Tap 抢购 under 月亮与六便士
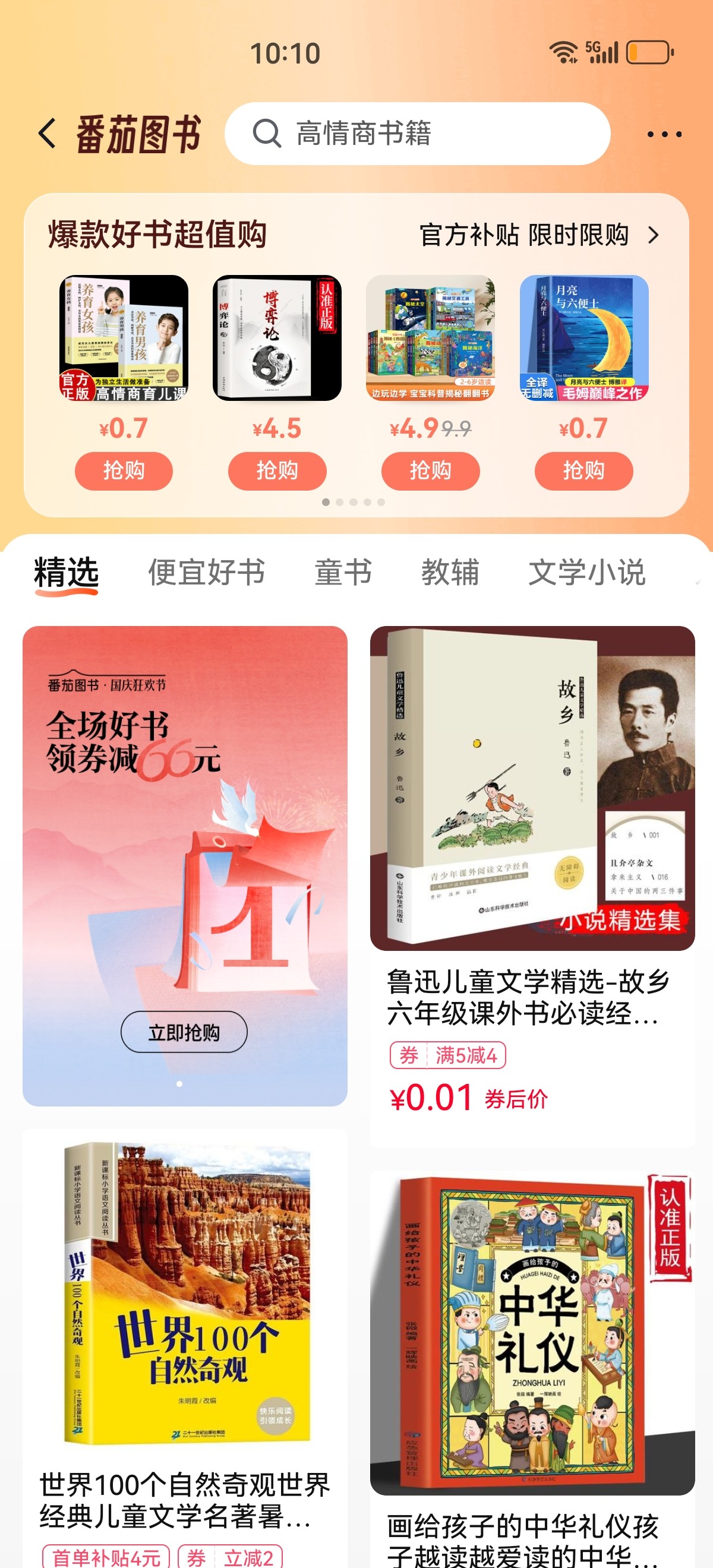This screenshot has width=713, height=1568. pyautogui.click(x=583, y=470)
